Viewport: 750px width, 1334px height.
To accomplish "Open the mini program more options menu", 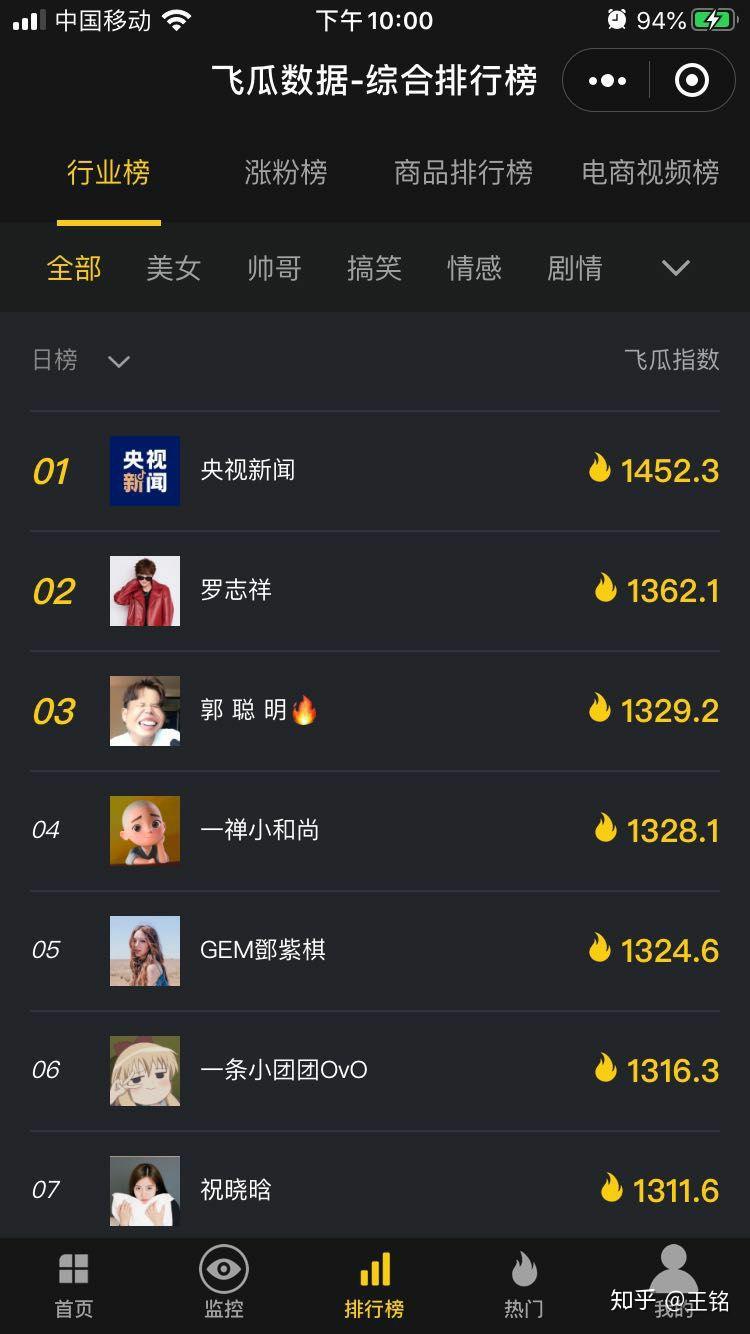I will [x=607, y=79].
